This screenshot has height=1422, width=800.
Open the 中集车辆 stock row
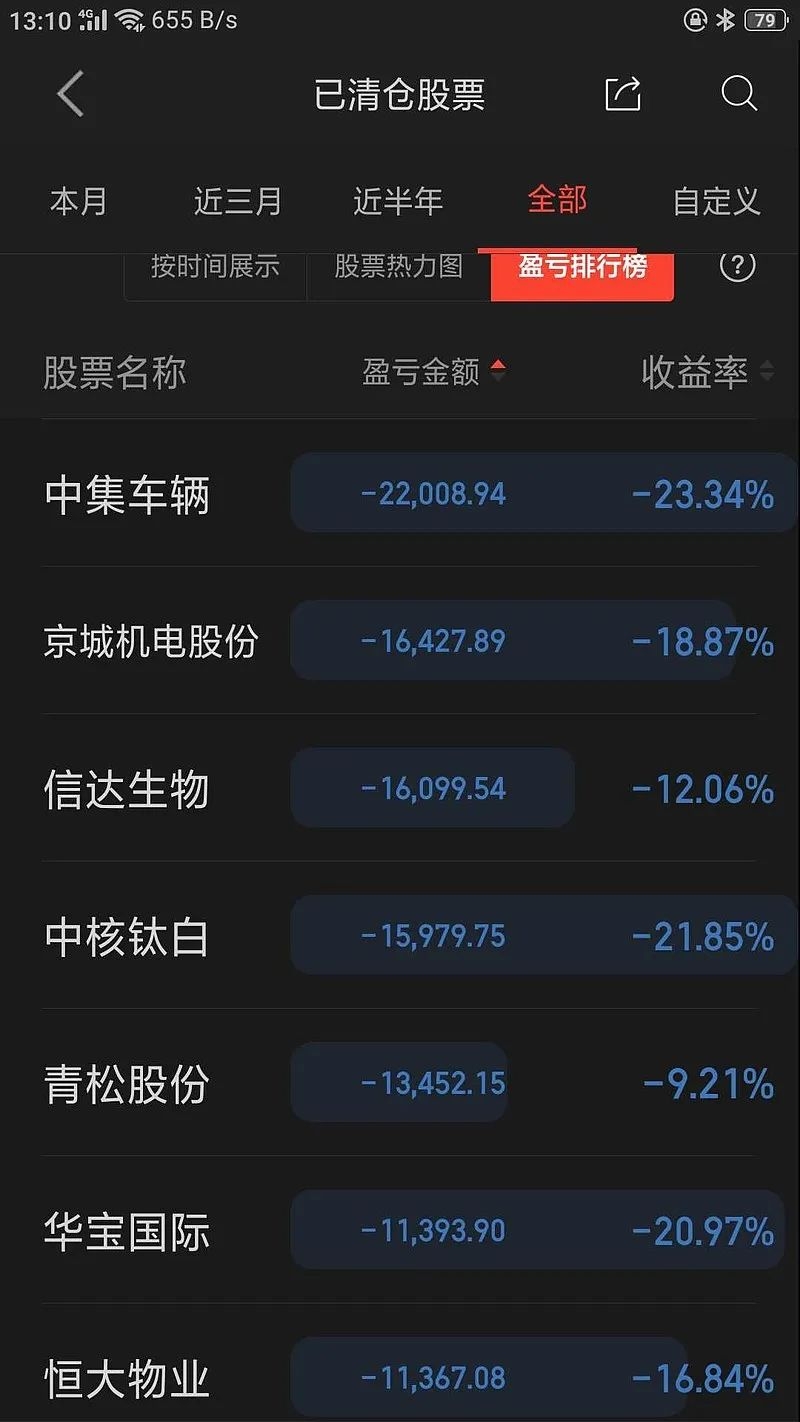(x=400, y=493)
